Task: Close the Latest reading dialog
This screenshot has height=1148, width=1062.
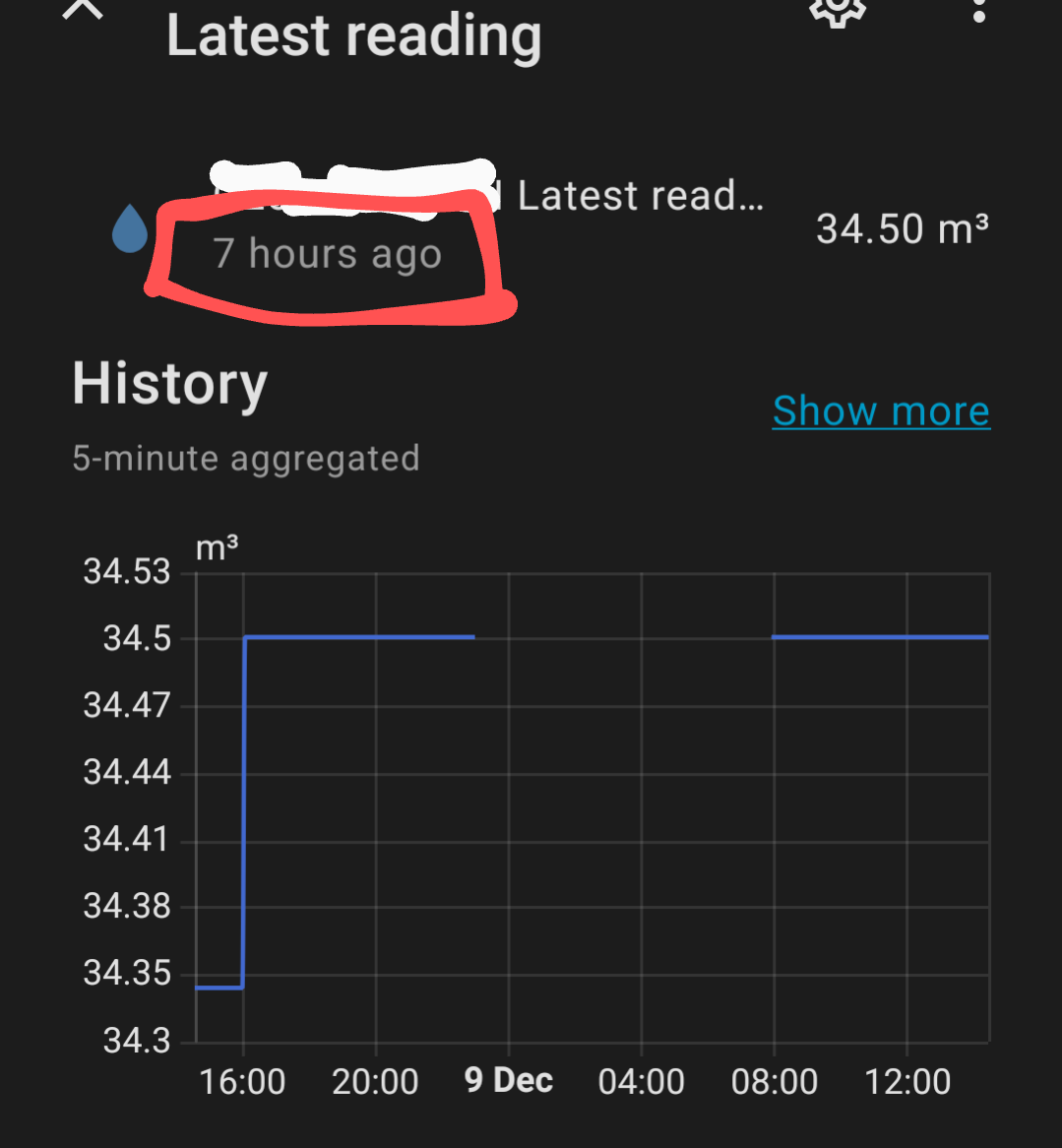Action: coord(84,8)
